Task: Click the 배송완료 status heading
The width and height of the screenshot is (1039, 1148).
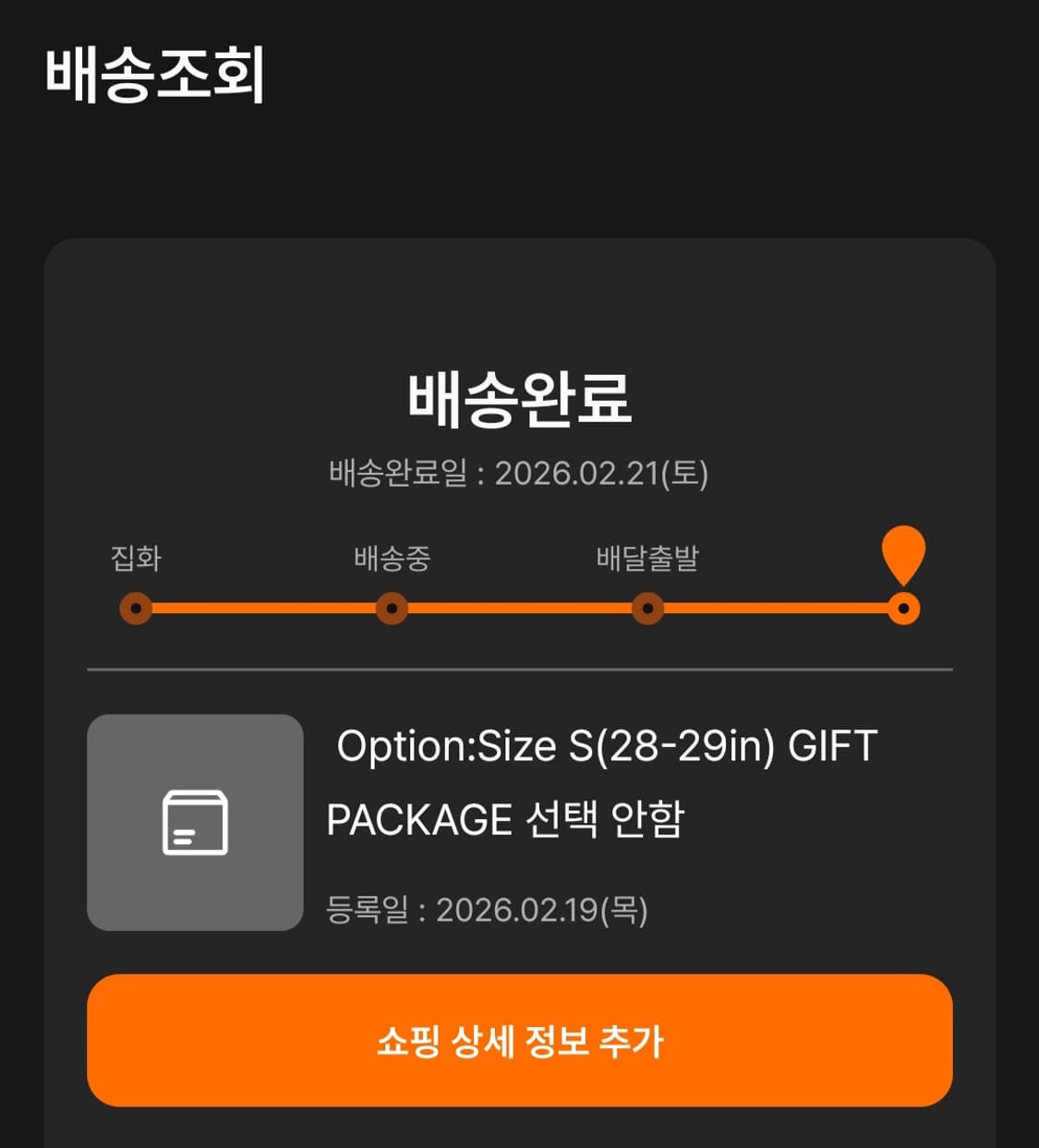Action: click(519, 395)
